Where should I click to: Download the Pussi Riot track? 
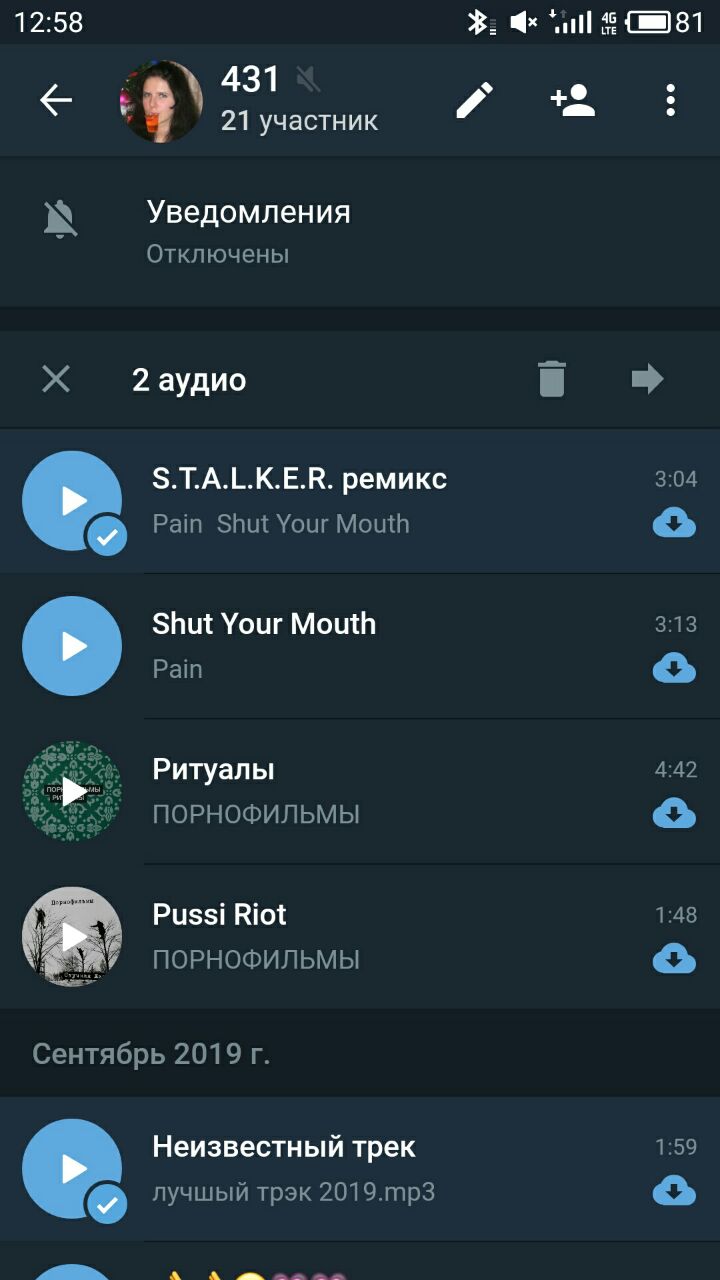point(674,959)
